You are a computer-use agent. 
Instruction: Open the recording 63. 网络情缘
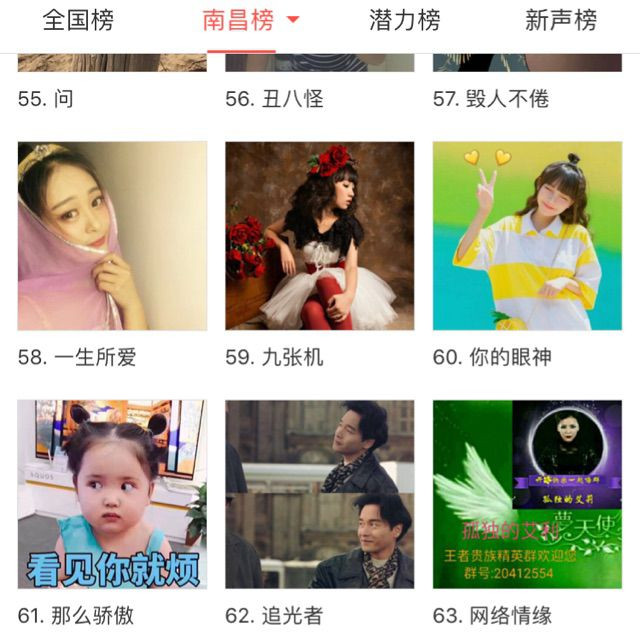(x=527, y=494)
